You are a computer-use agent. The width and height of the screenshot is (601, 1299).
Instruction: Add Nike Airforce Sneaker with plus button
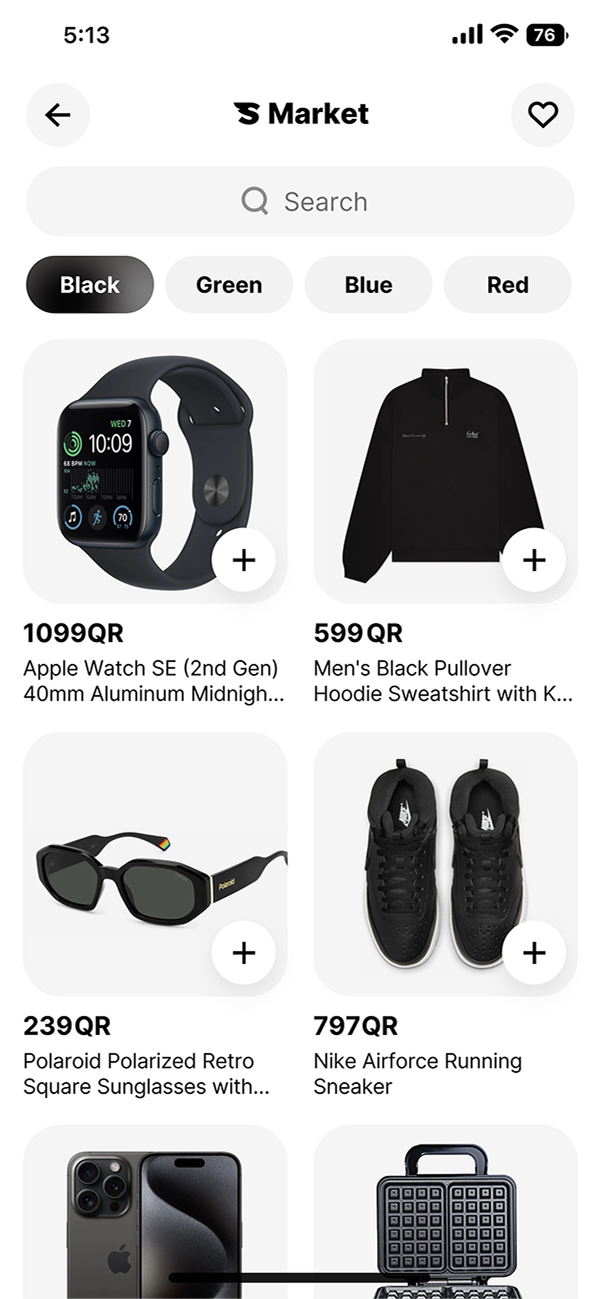[534, 953]
